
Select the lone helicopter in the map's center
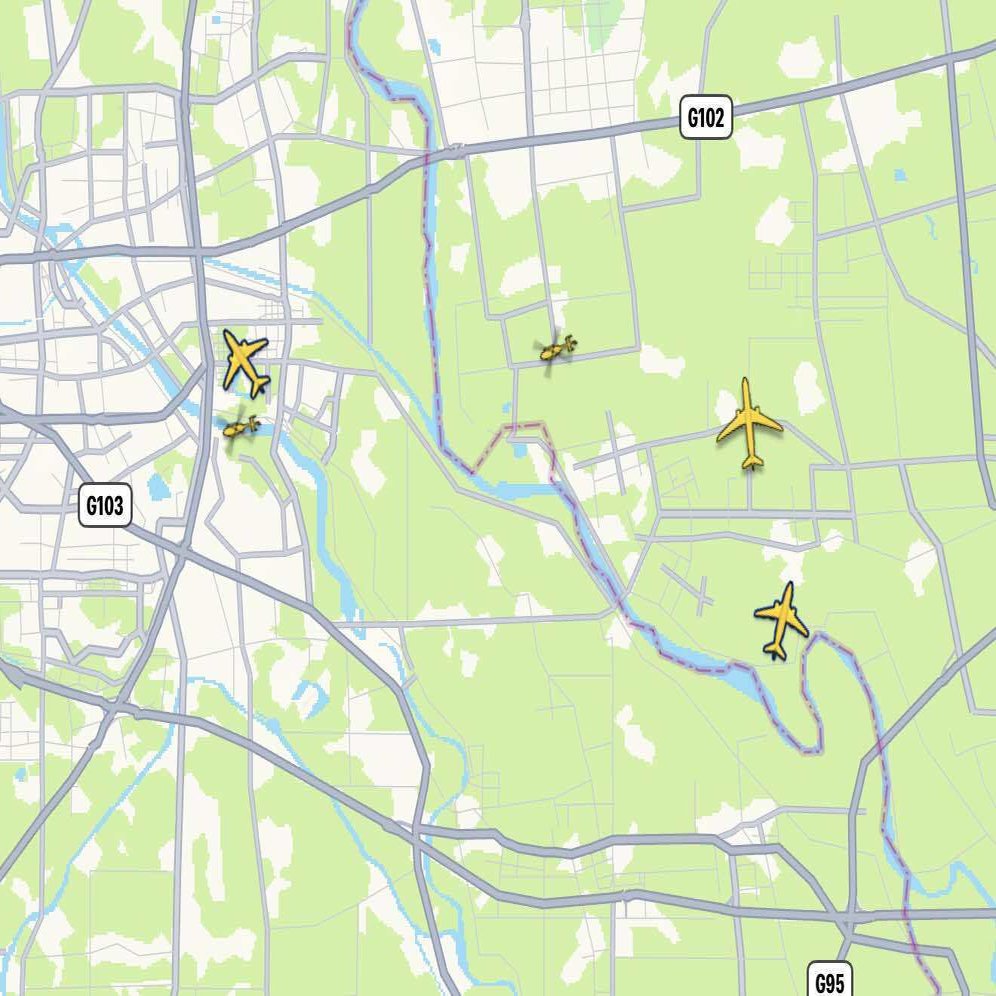coord(557,349)
